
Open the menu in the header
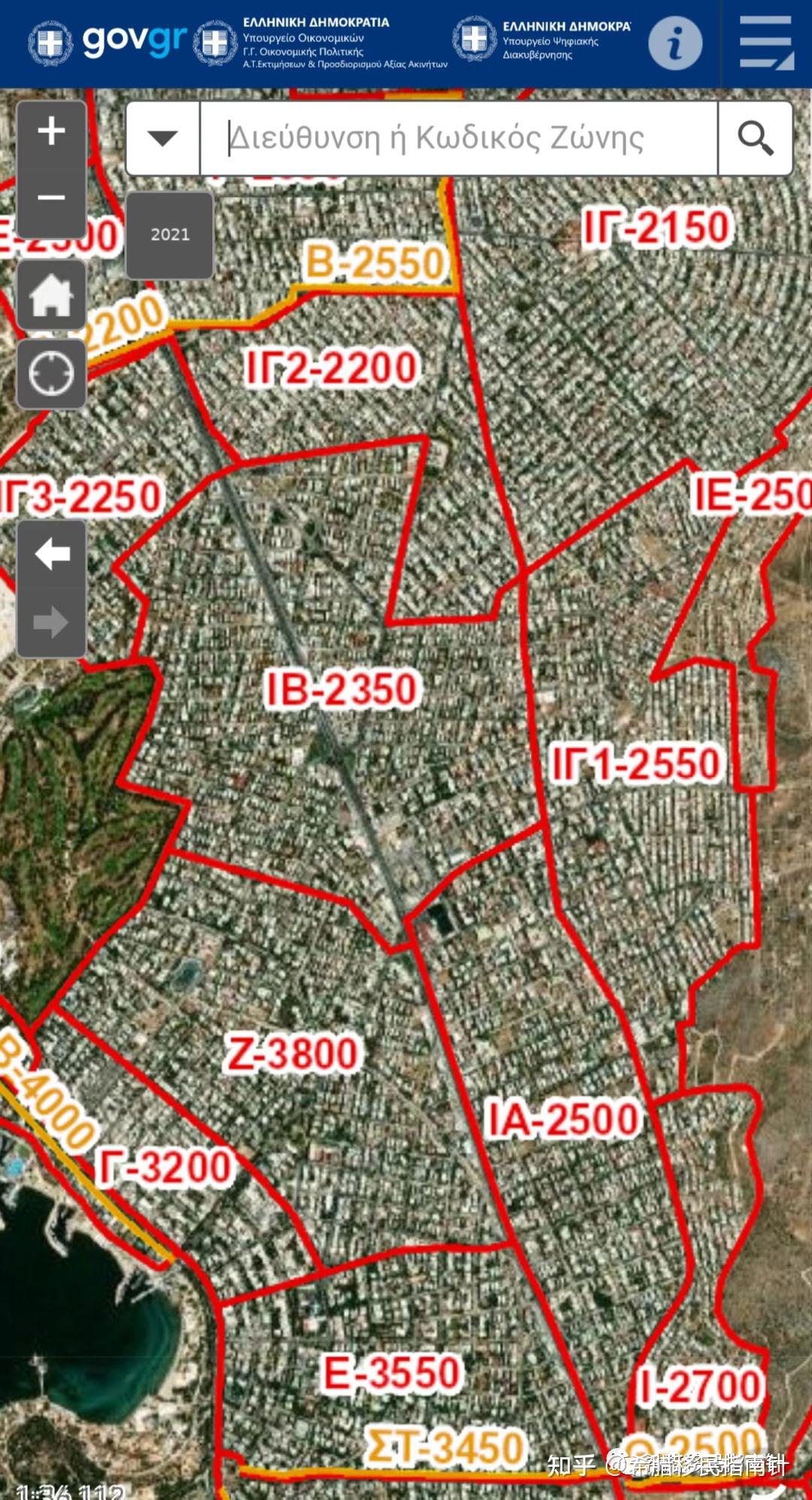click(766, 43)
